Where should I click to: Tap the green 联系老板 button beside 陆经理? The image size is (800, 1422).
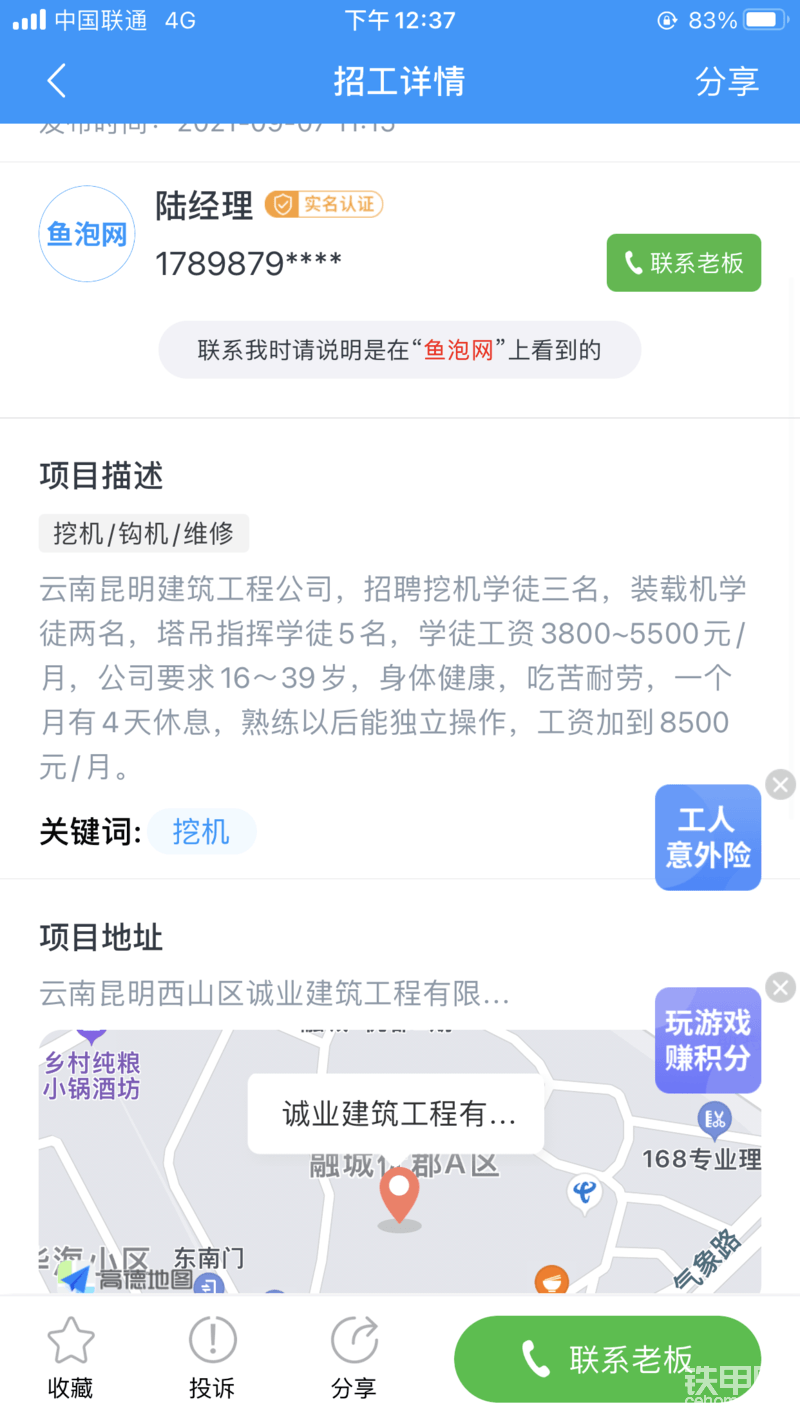click(683, 263)
